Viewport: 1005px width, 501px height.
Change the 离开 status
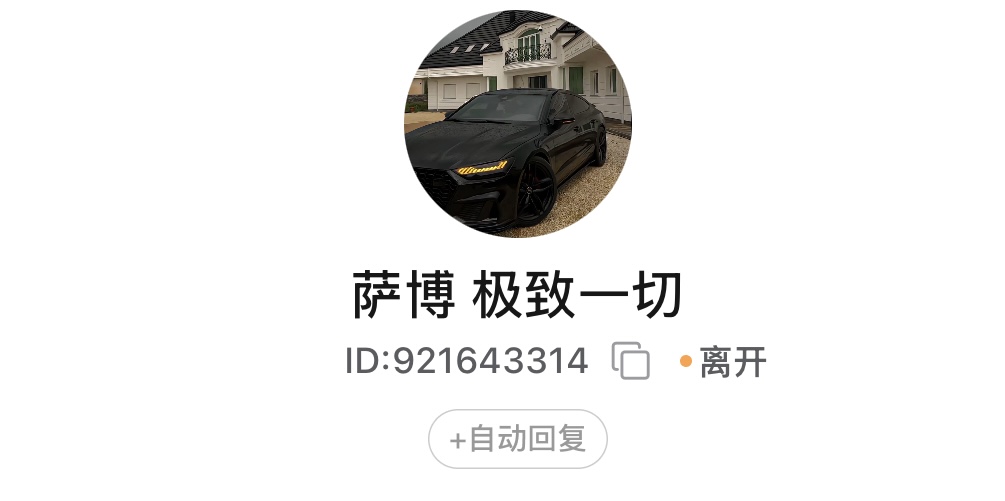(x=723, y=362)
